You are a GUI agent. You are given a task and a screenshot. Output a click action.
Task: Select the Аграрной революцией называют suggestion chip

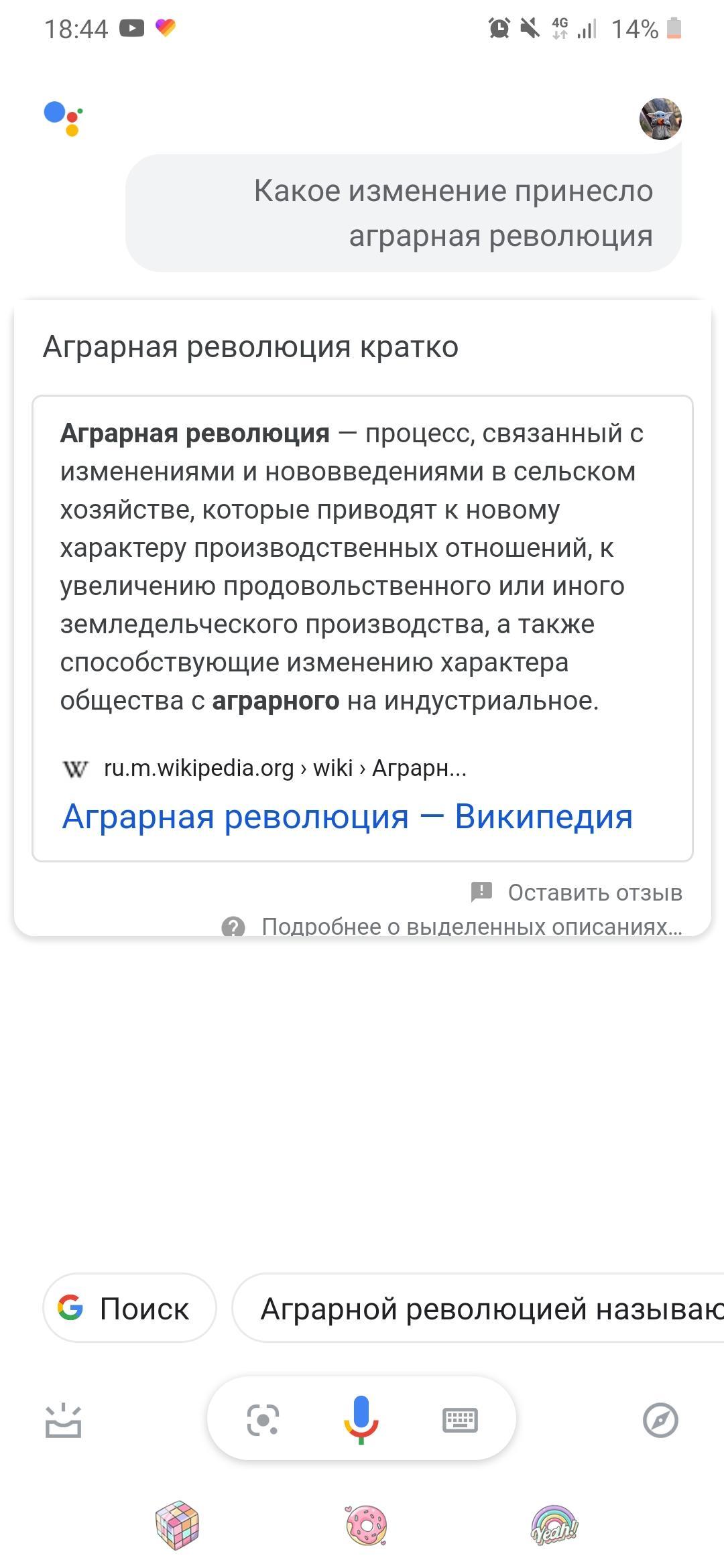(x=489, y=1308)
